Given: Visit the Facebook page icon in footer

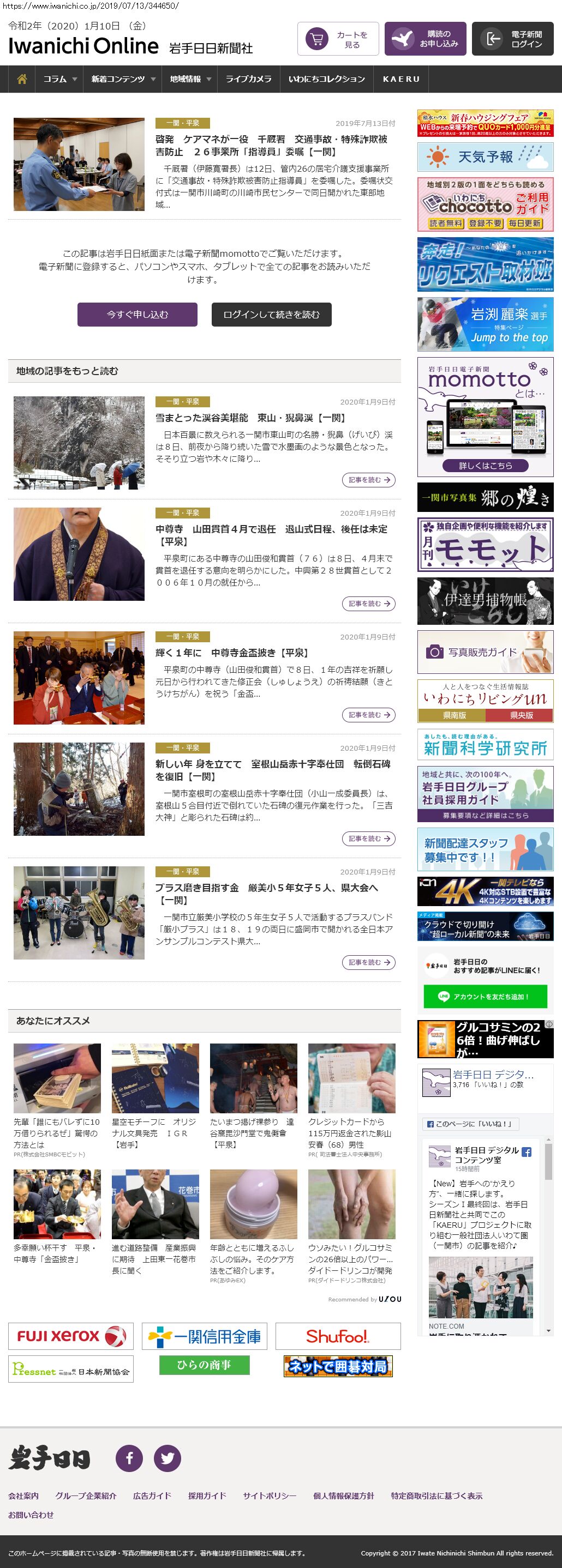Looking at the screenshot, I should click(129, 1458).
